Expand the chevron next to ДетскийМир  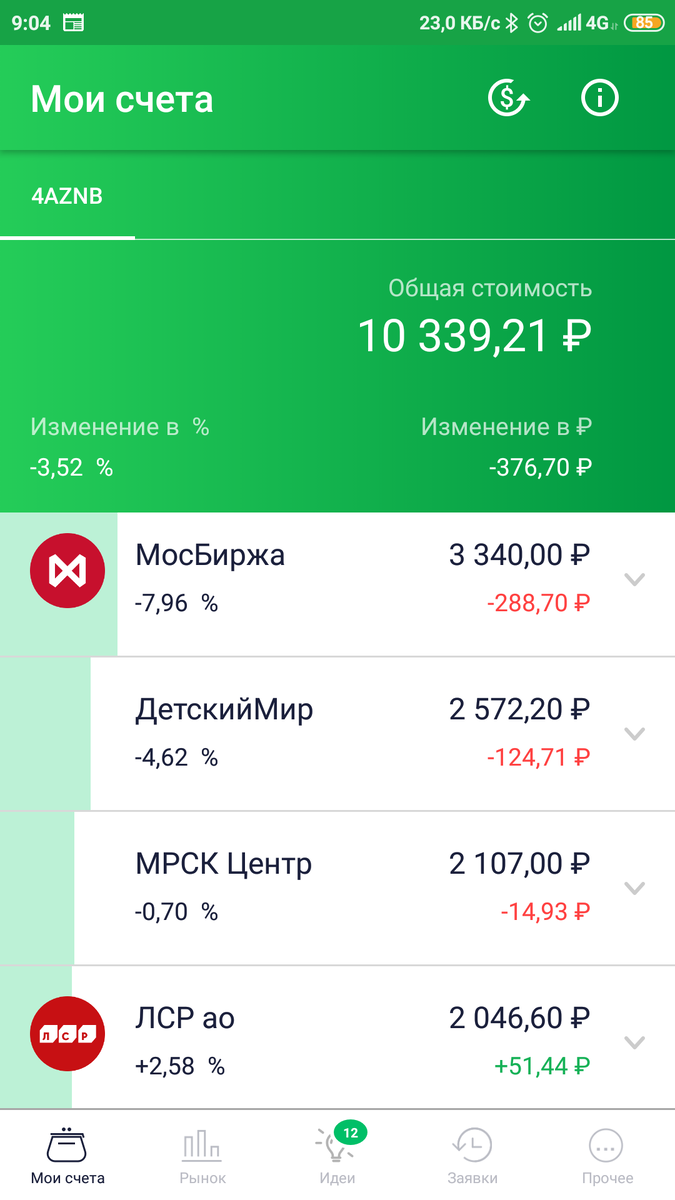(x=634, y=733)
